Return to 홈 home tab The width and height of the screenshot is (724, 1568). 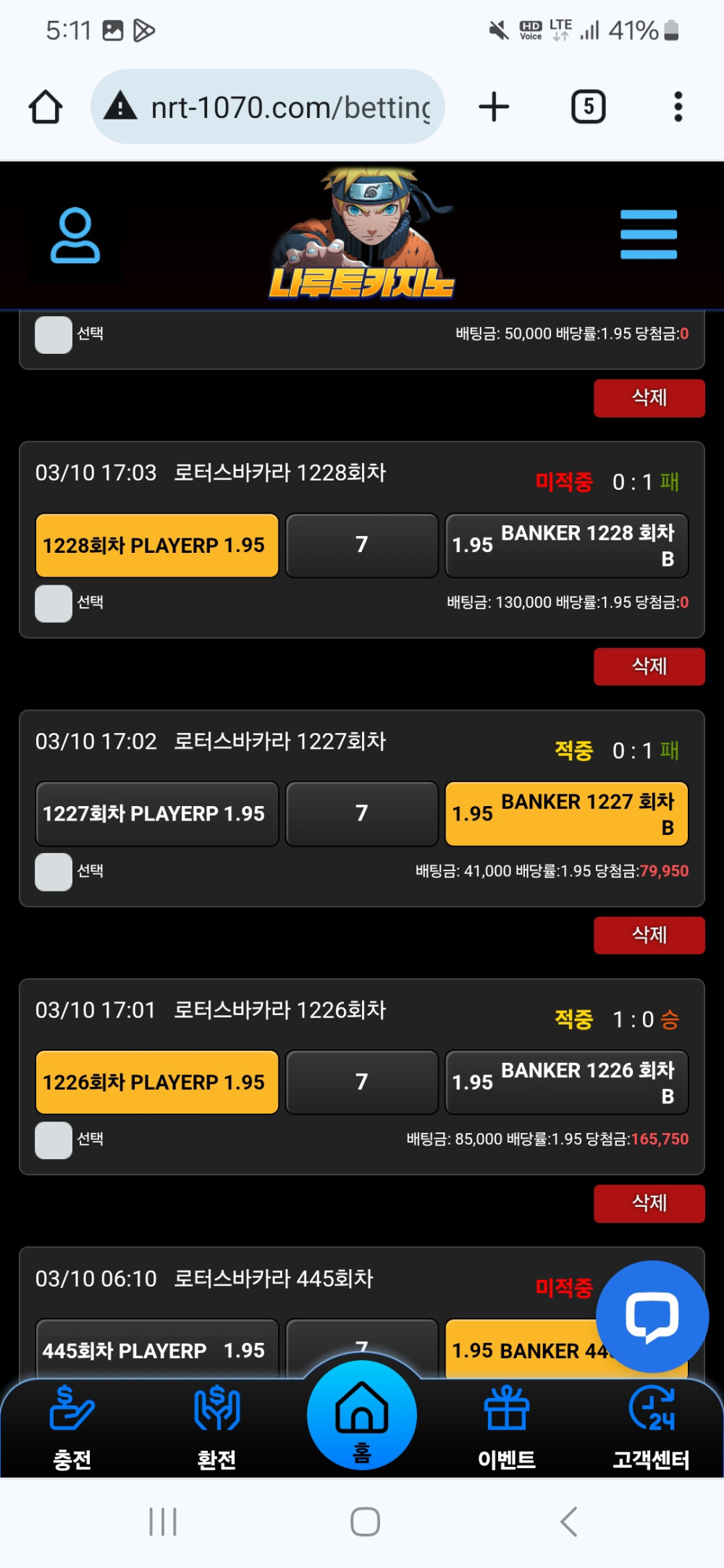(362, 1415)
